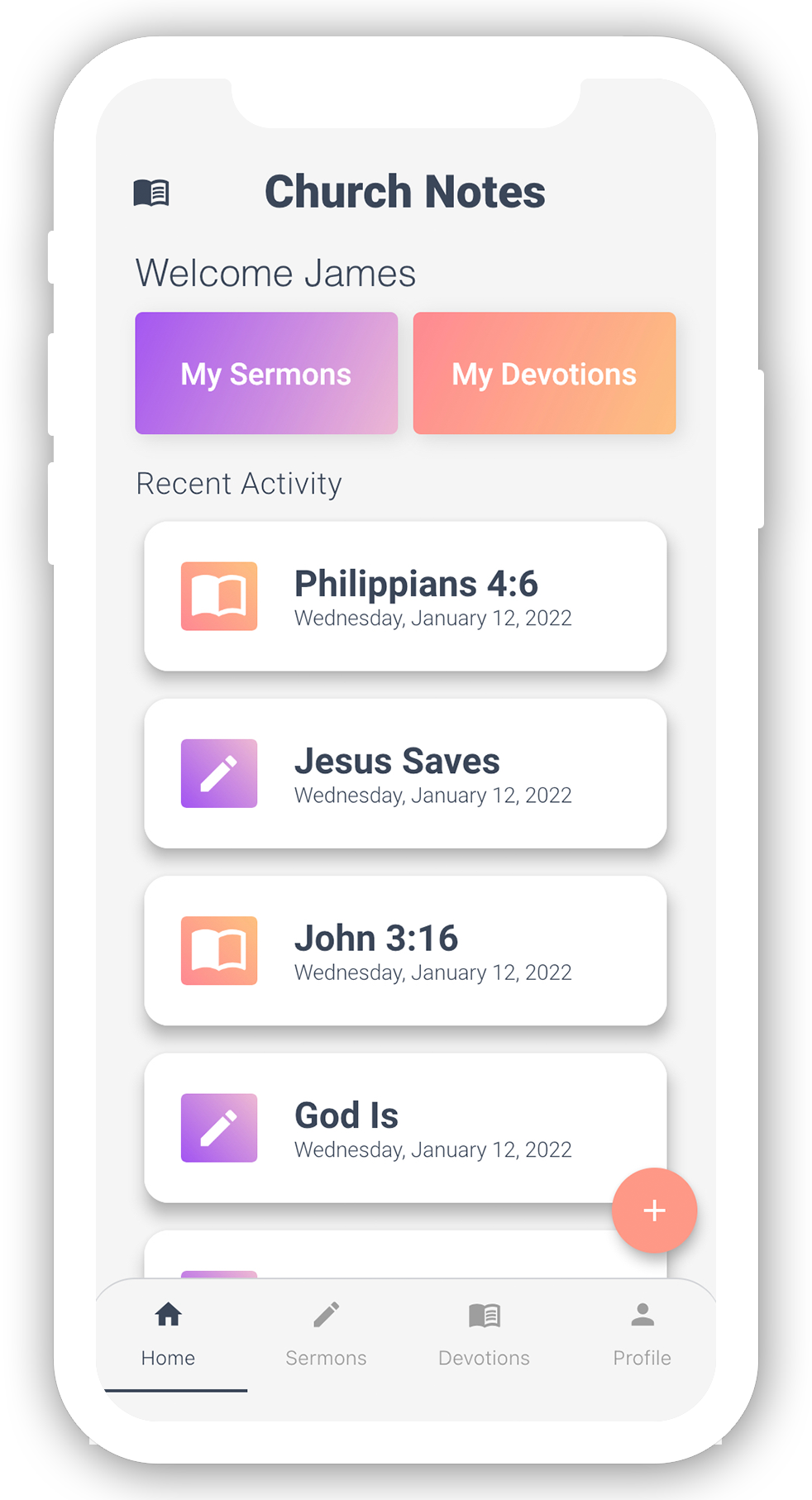Open My Sermons

(266, 373)
